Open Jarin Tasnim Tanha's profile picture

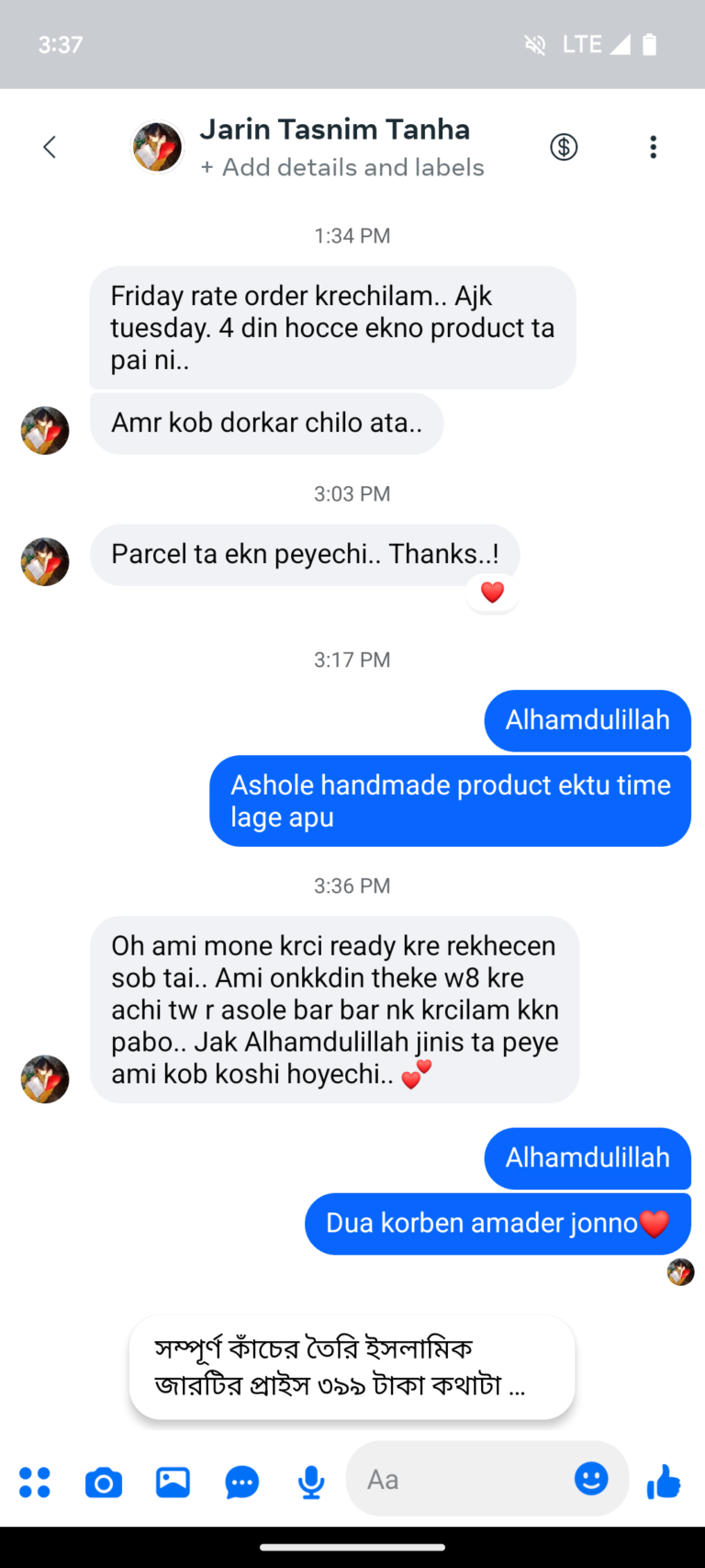(158, 147)
